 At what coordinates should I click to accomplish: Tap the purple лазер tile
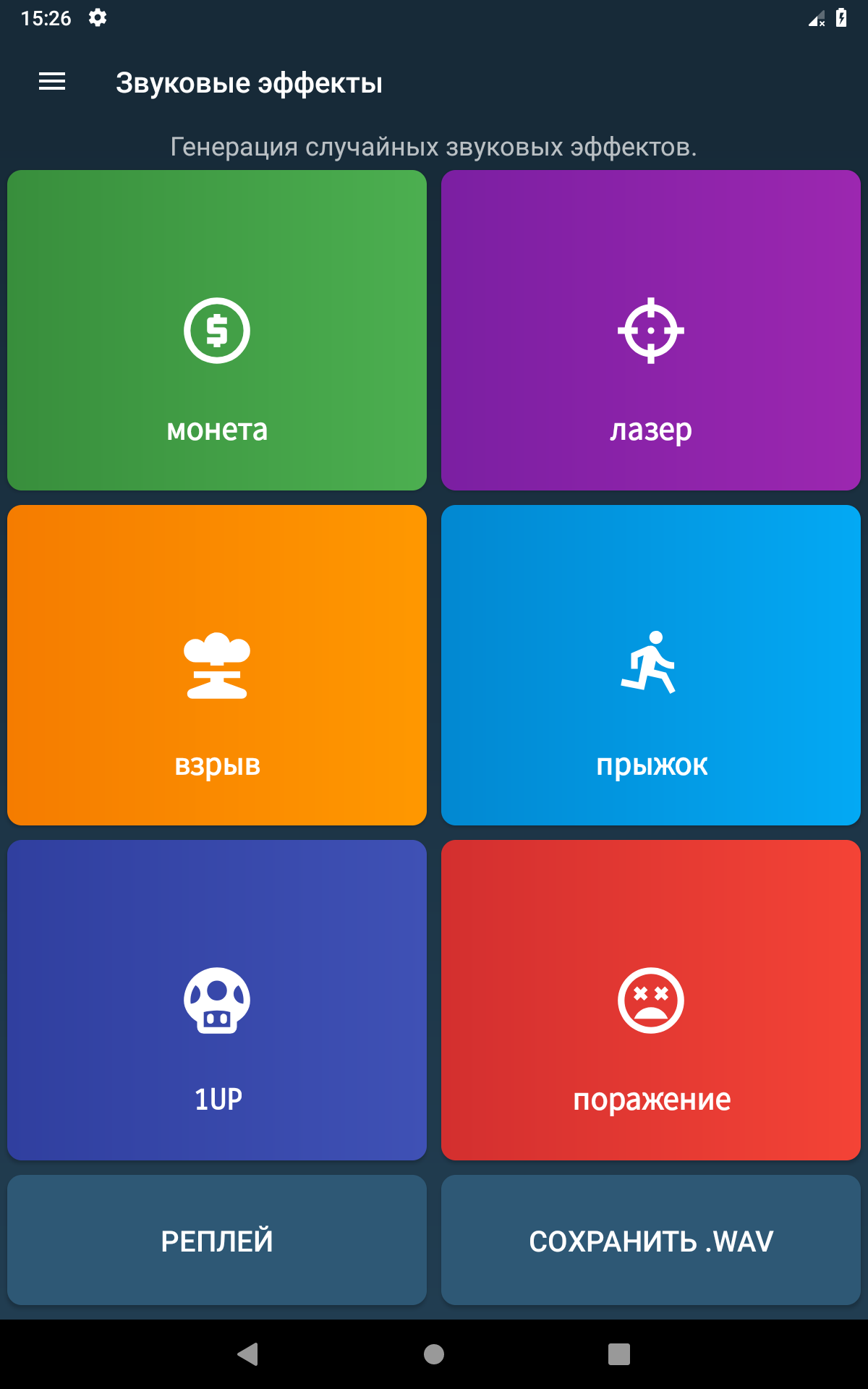coord(651,331)
